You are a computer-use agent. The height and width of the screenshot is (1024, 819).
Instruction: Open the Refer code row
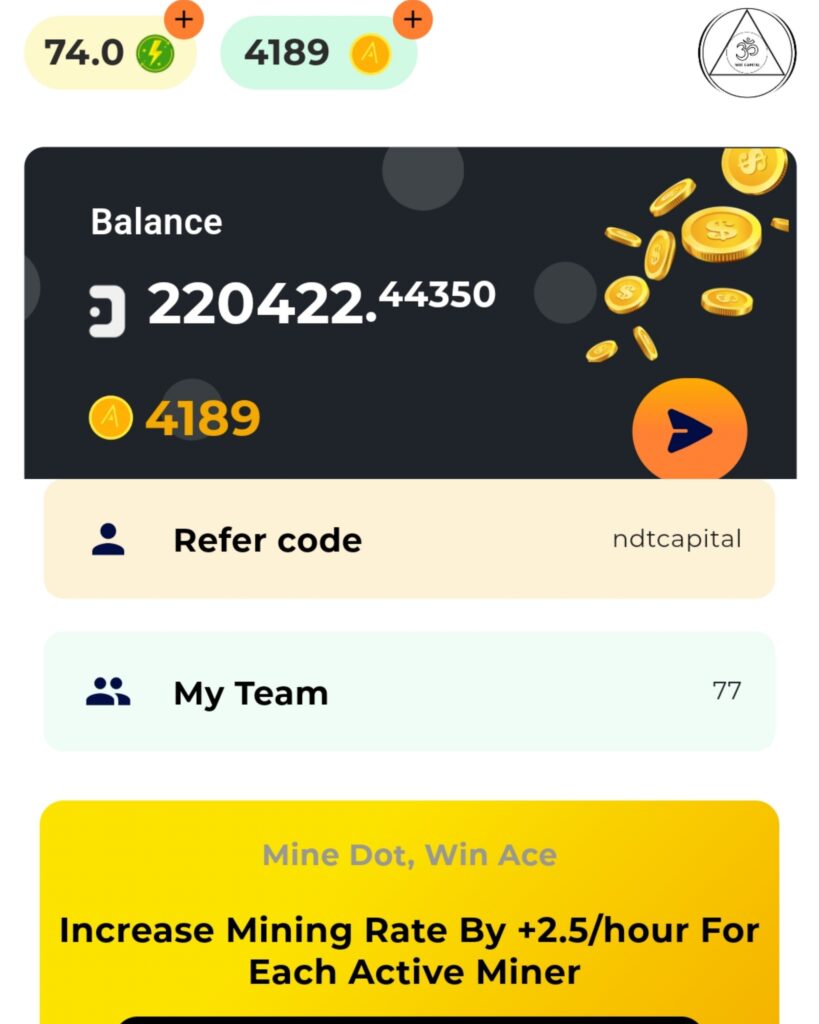(x=409, y=540)
